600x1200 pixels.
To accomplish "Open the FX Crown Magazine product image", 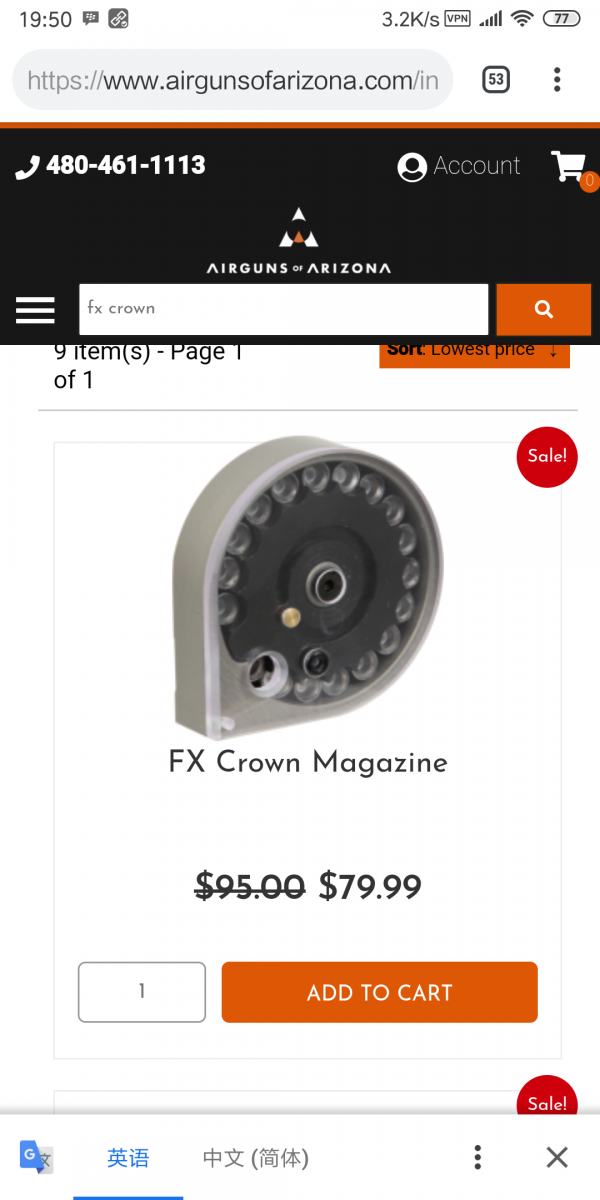I will coord(307,585).
